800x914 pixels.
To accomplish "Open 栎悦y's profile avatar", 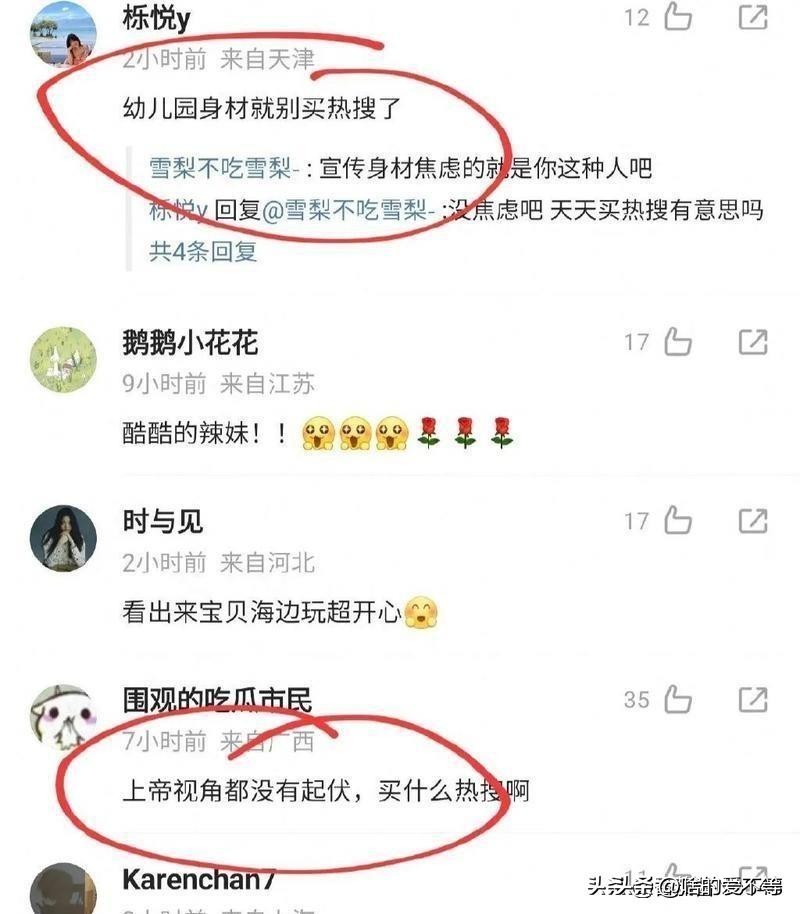I will 63,32.
